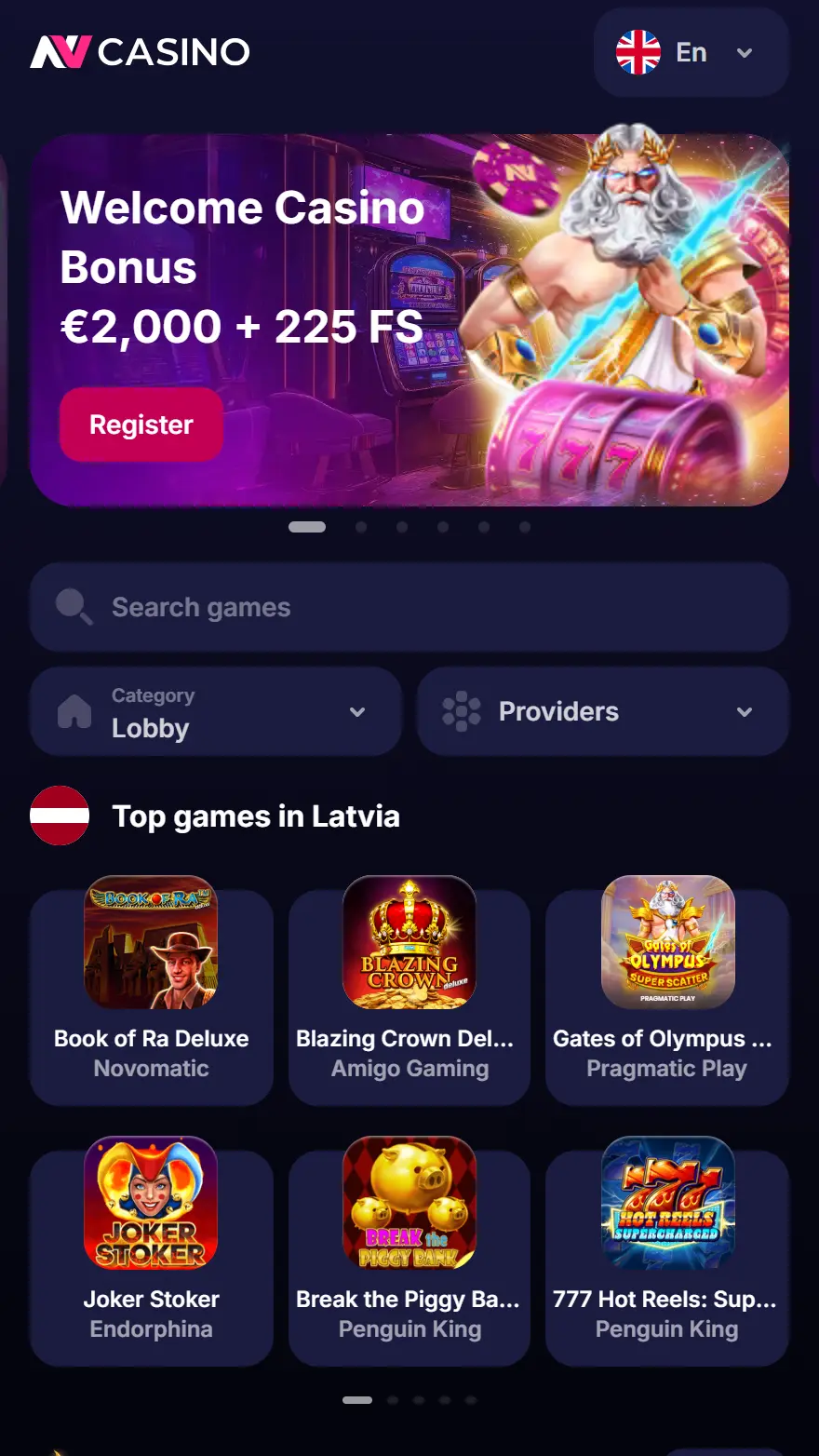Select 777 Hot Reels Supercharged game
This screenshot has height=1456, width=819.
(x=667, y=1247)
